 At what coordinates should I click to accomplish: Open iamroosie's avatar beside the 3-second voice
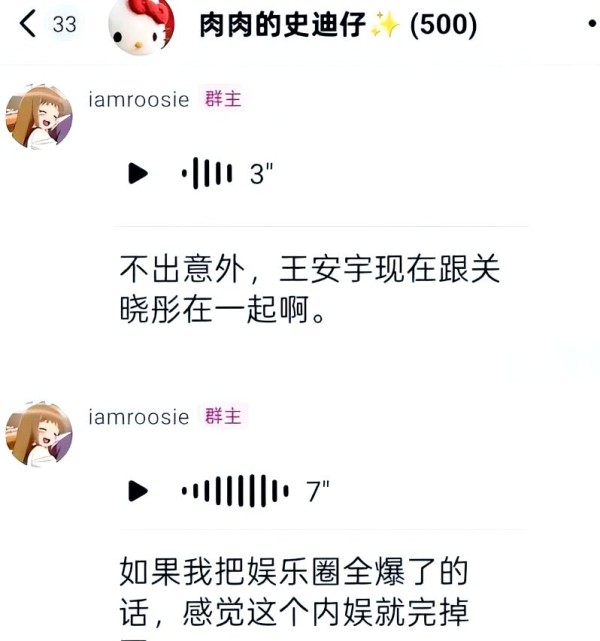pos(39,117)
